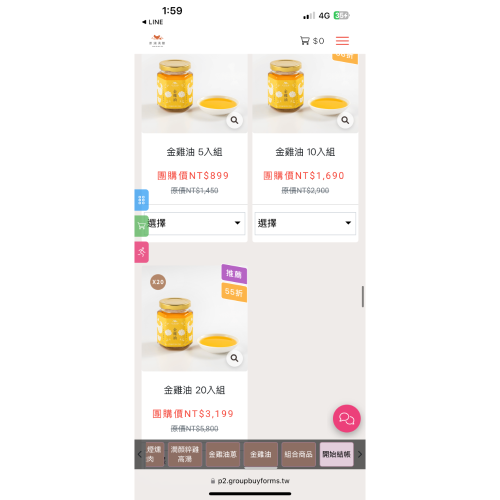The width and height of the screenshot is (500, 500).
Task: Enlarge the 金雞油 10入組 product image
Action: click(x=345, y=120)
